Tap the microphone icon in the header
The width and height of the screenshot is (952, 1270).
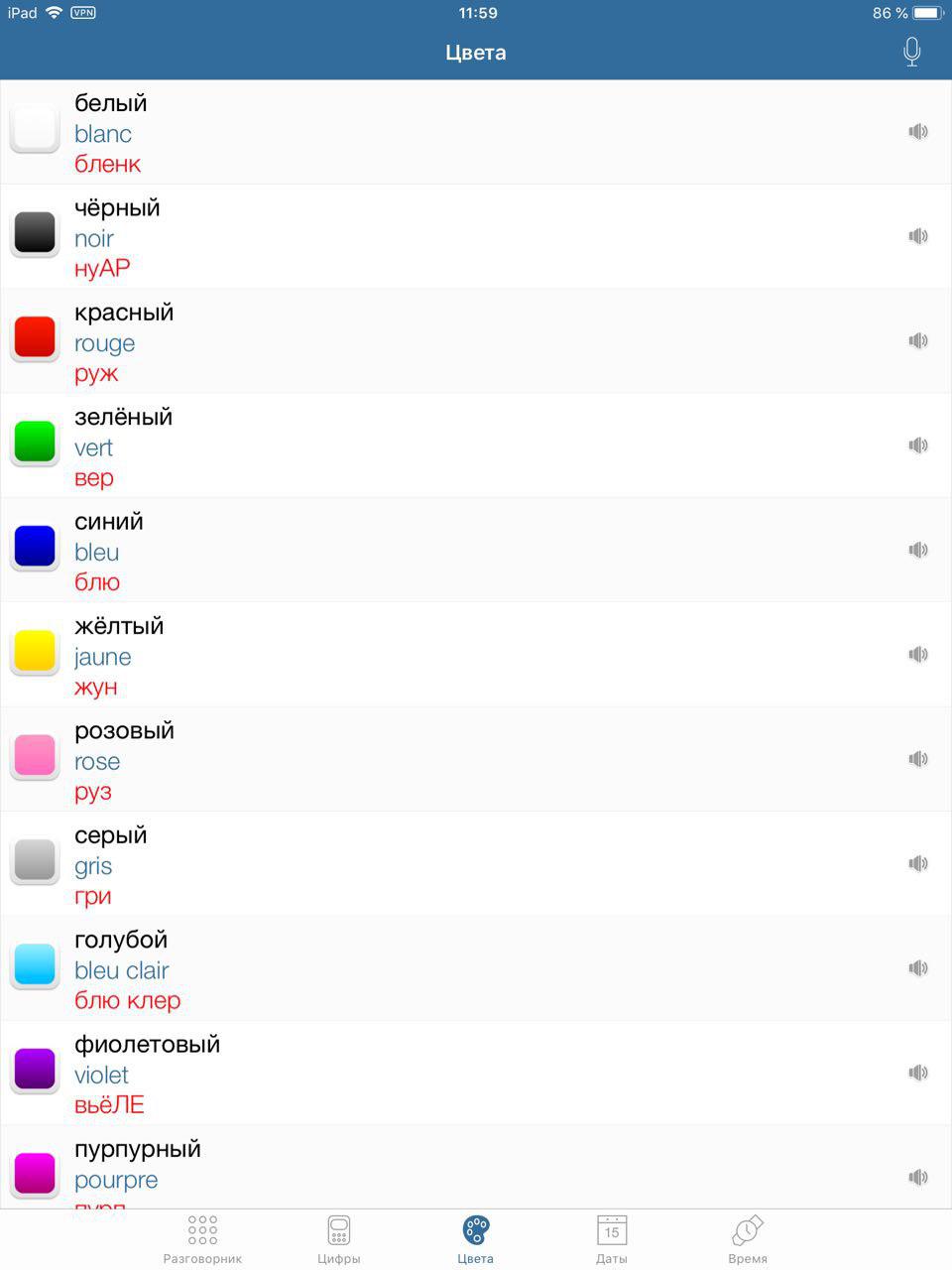(x=911, y=52)
